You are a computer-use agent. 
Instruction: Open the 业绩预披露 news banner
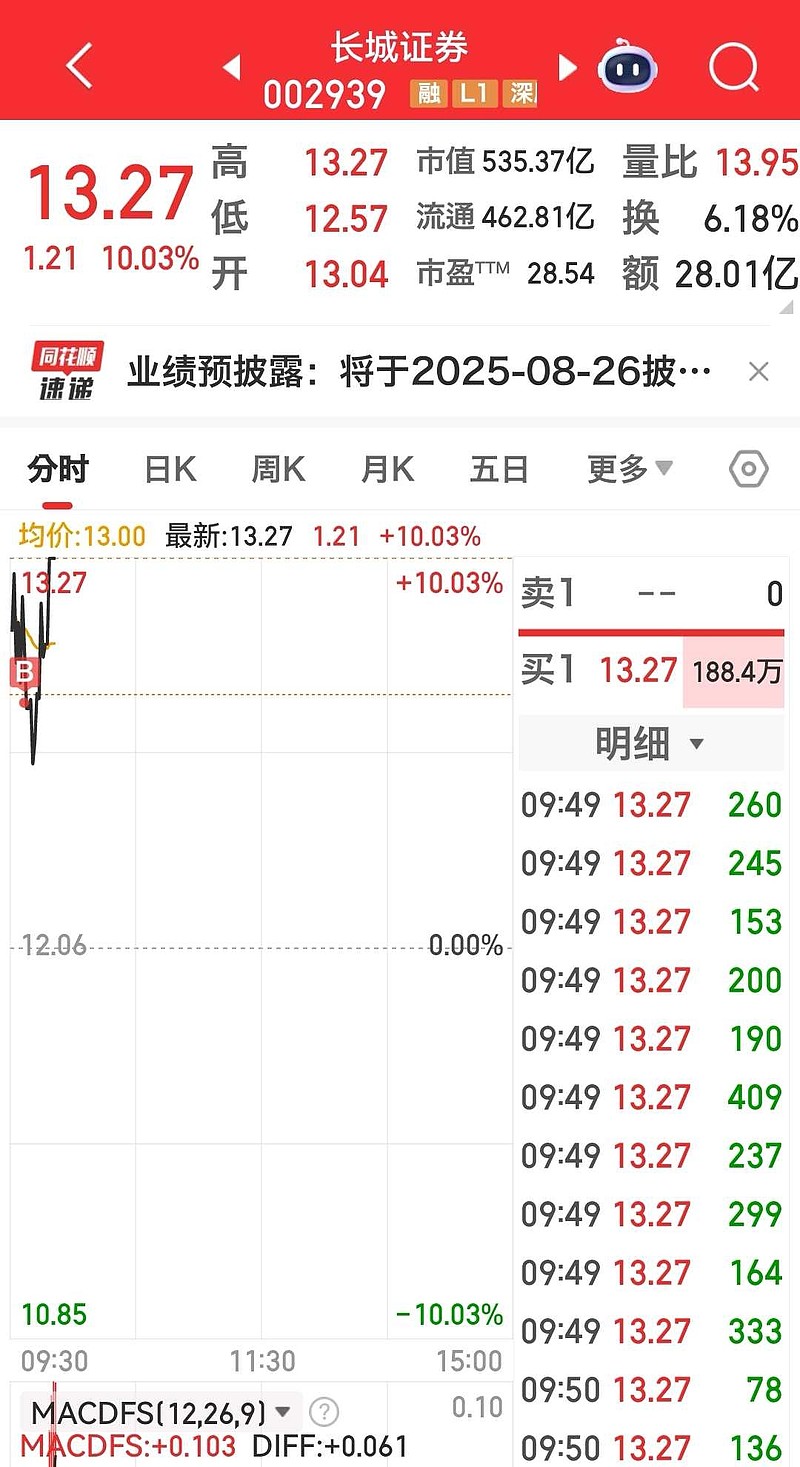tap(420, 372)
